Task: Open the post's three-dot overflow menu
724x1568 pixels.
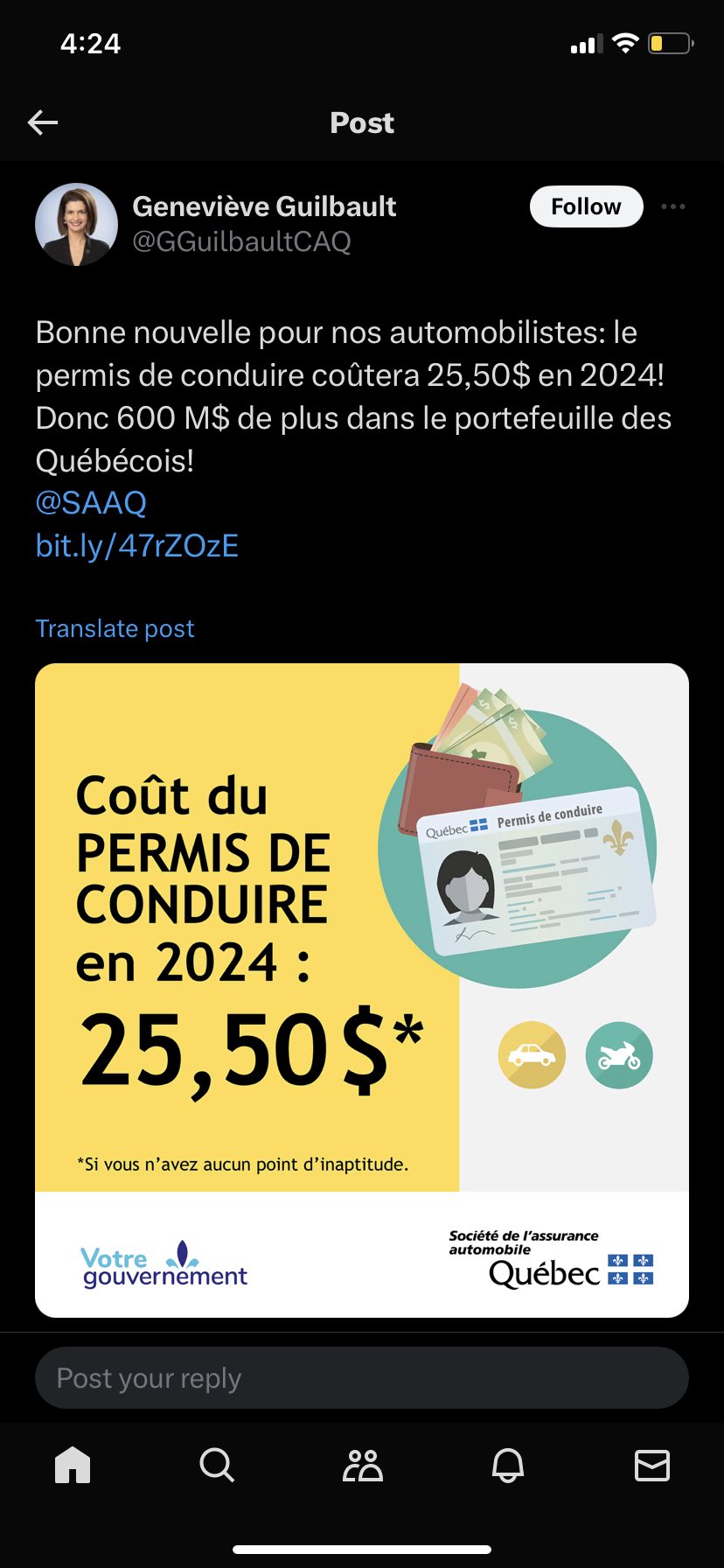Action: (x=673, y=206)
